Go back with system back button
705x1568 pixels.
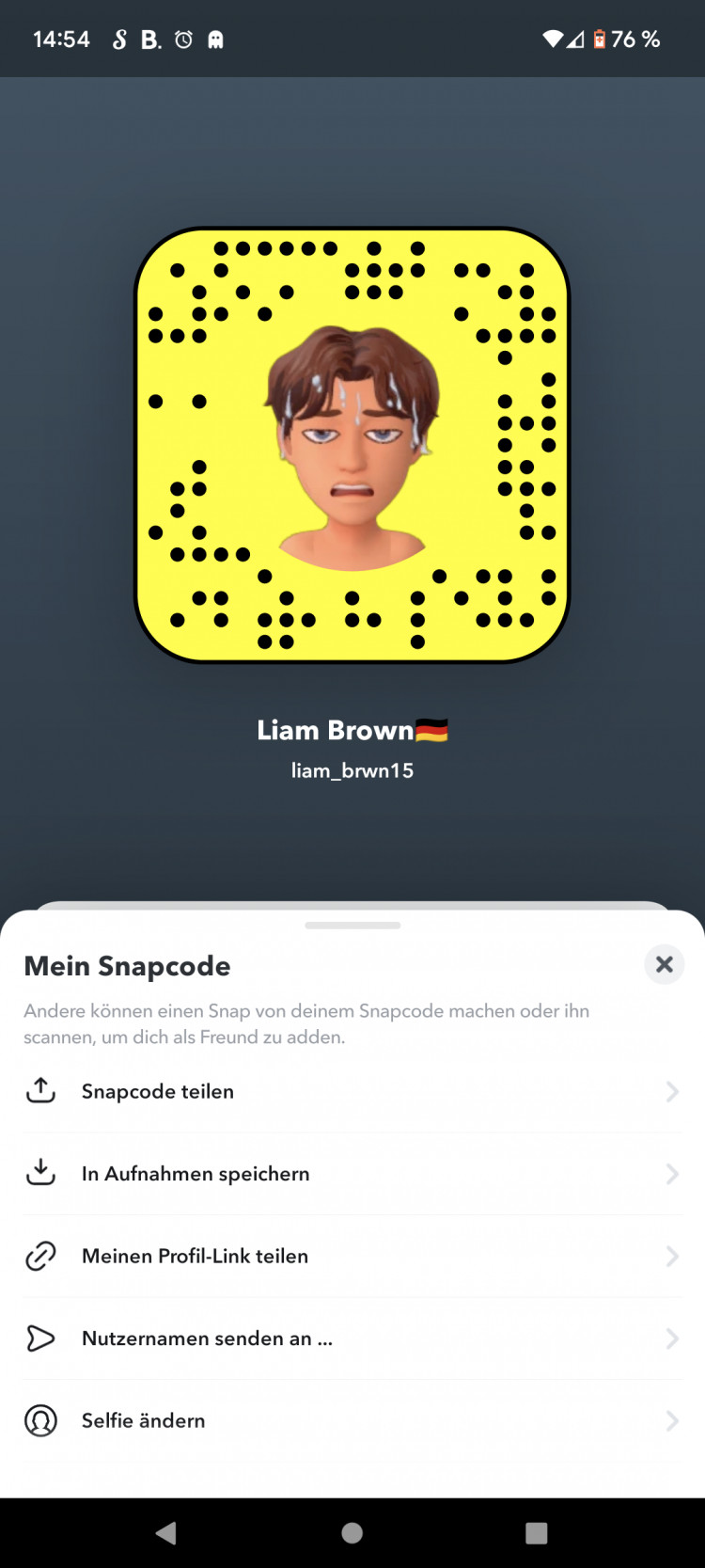(166, 1533)
